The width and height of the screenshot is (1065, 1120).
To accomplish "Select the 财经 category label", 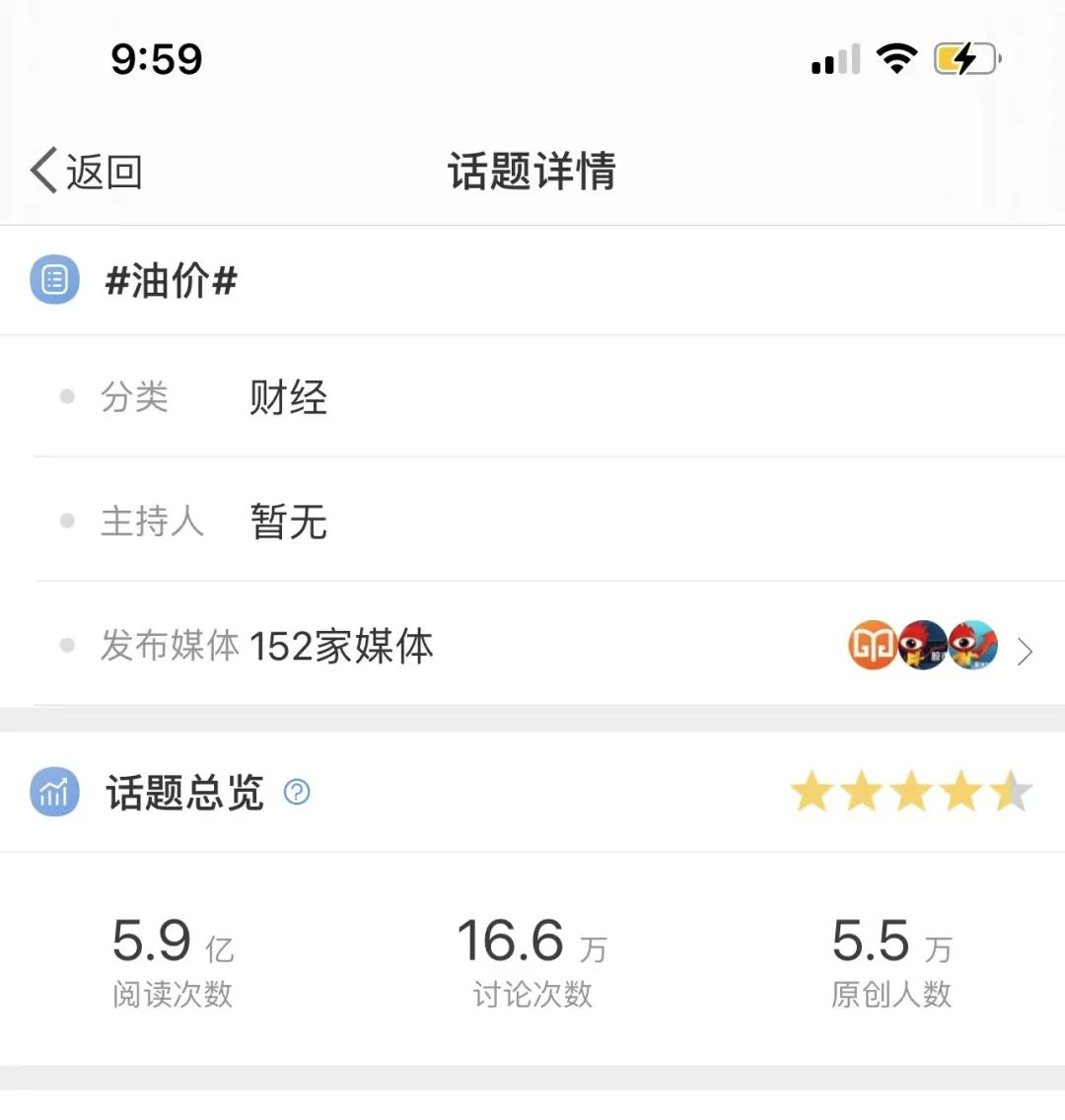I will tap(287, 397).
